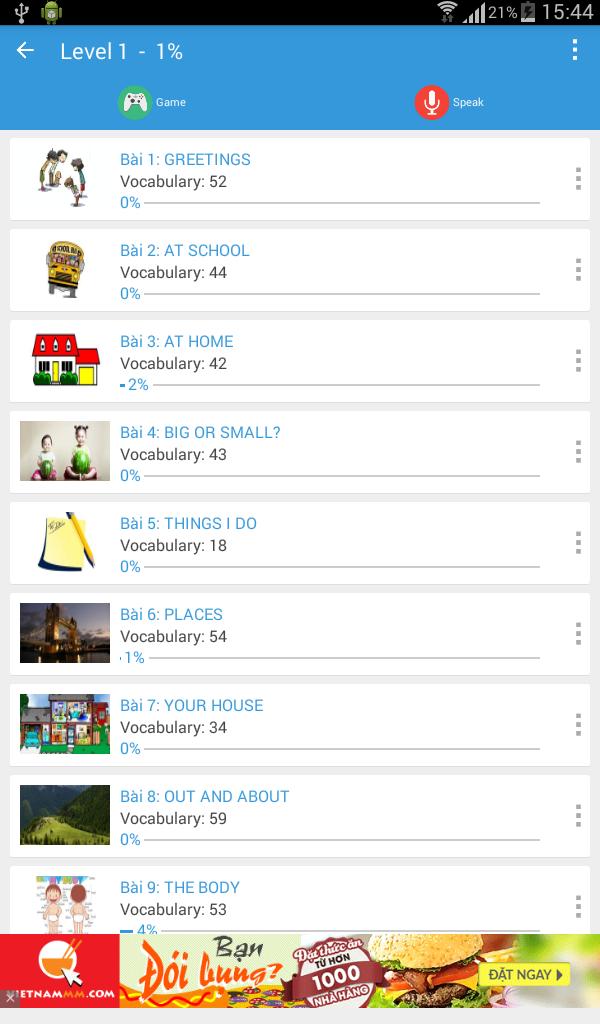Show options for OUT AND ABOUT lesson

click(x=578, y=816)
